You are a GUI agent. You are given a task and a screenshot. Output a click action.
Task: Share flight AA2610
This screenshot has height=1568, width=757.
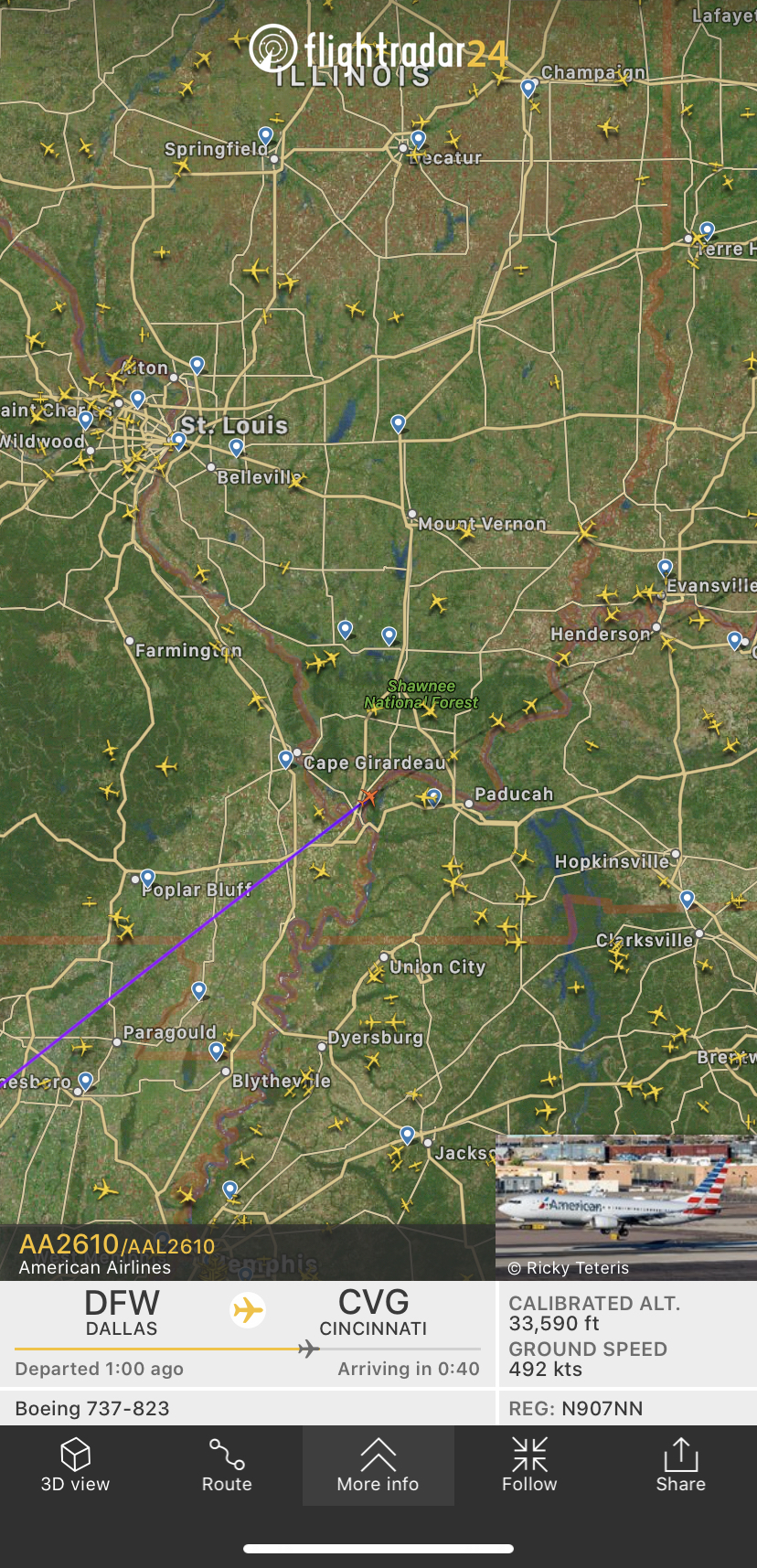click(680, 1465)
